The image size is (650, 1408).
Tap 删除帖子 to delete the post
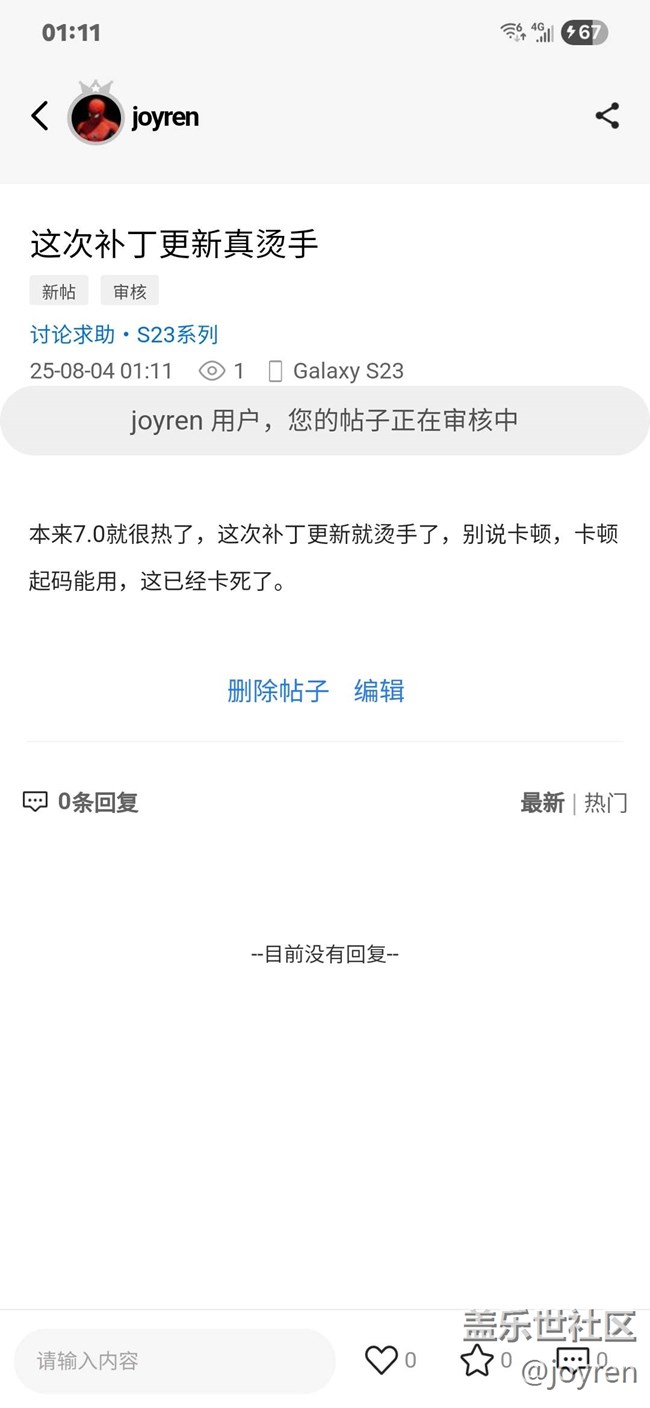(x=278, y=691)
